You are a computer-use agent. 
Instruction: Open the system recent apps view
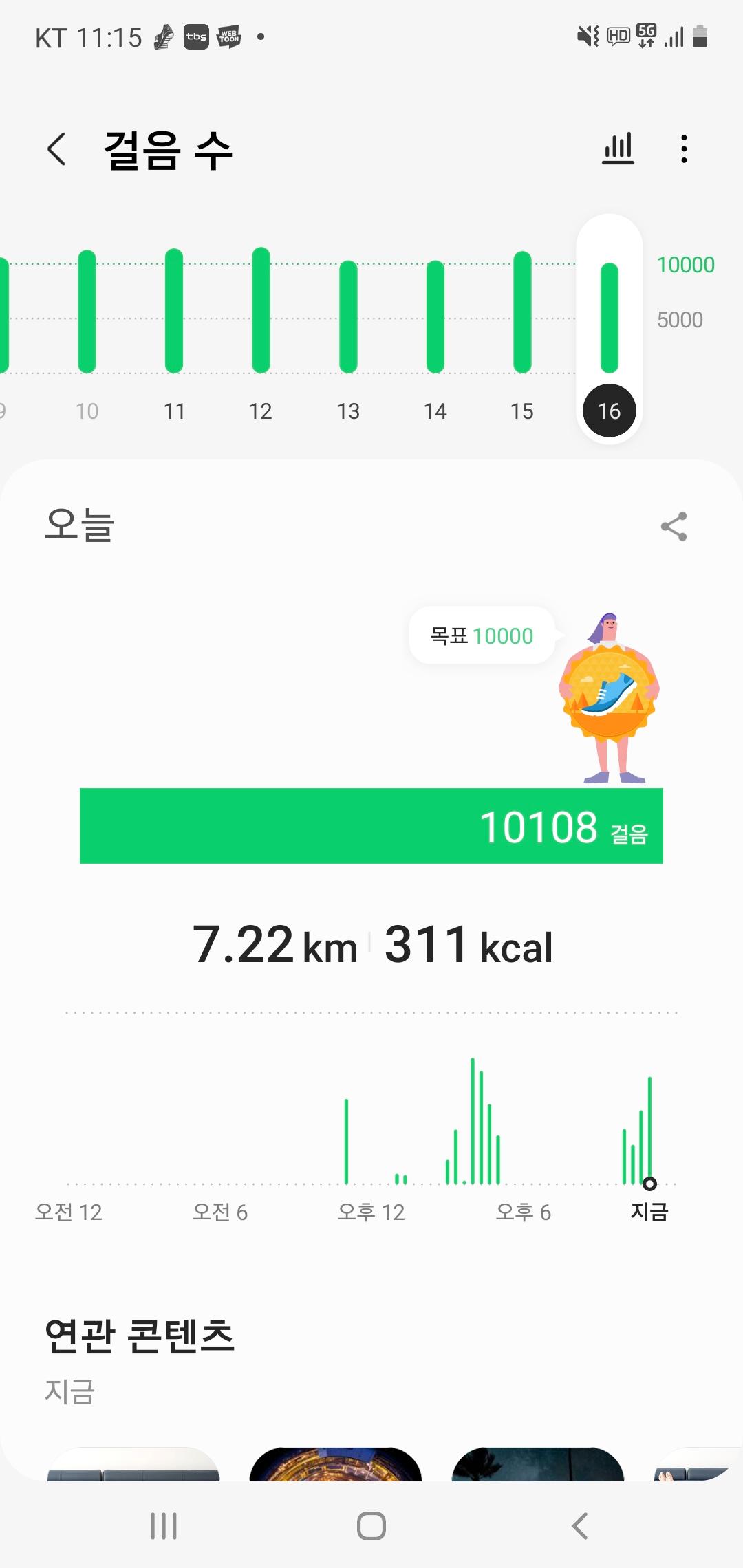pyautogui.click(x=164, y=1526)
